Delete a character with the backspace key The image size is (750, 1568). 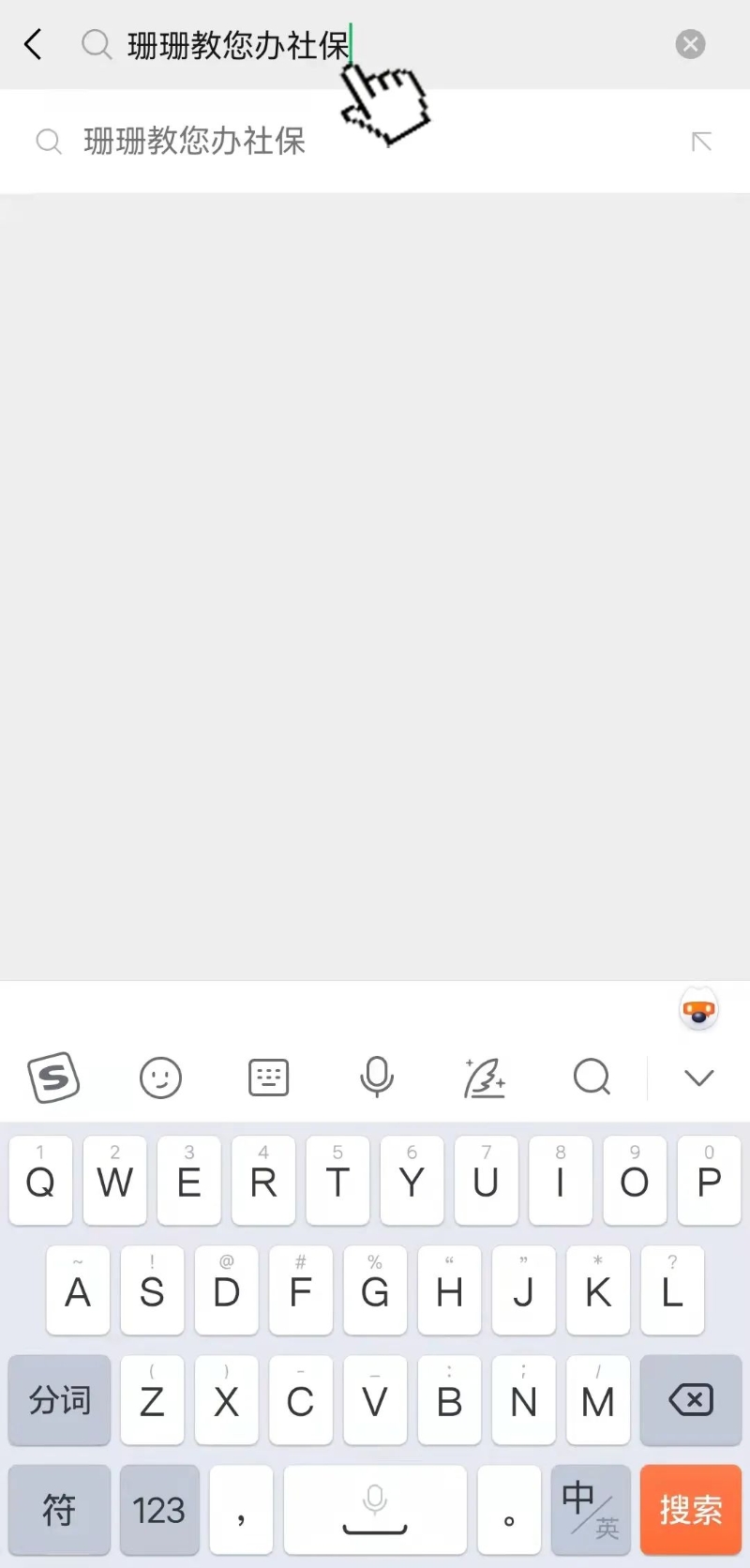691,1400
